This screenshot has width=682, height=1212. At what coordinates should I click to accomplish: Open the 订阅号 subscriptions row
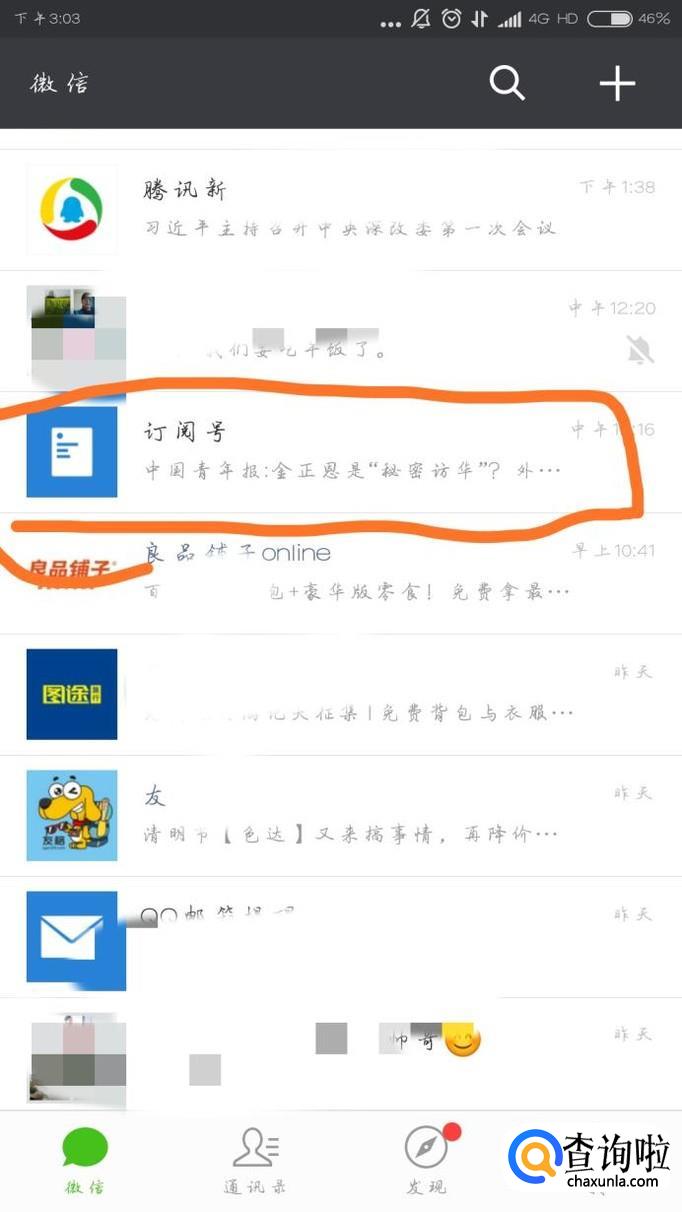tap(340, 451)
